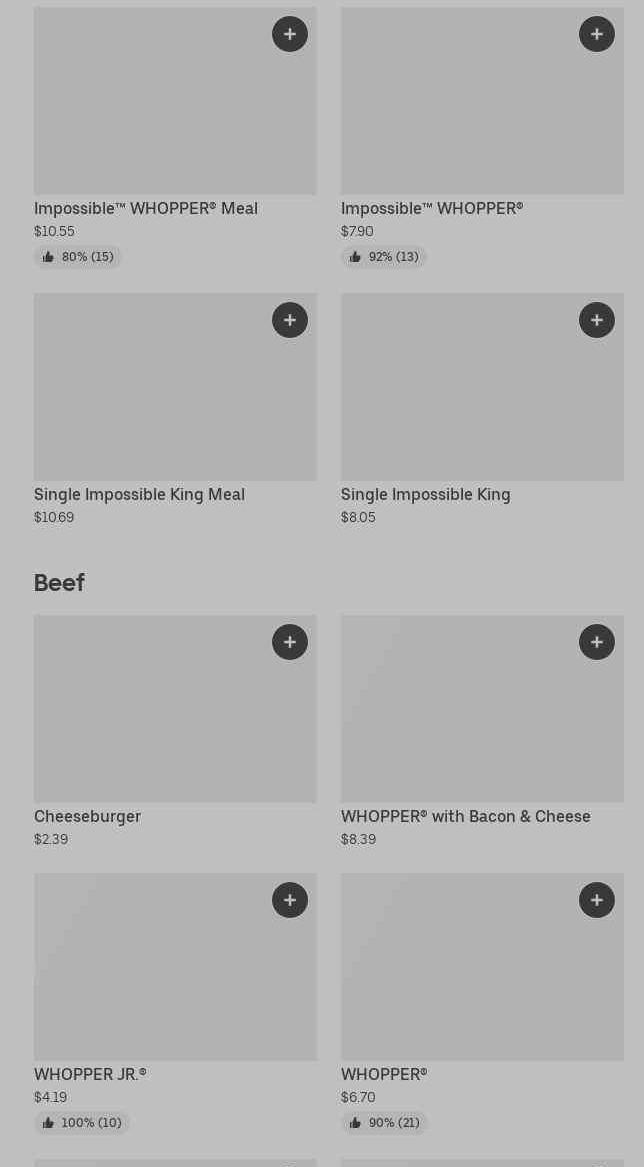Add Impossible WHOPPER to cart
Screen dimensions: 644x1167
(597, 34)
